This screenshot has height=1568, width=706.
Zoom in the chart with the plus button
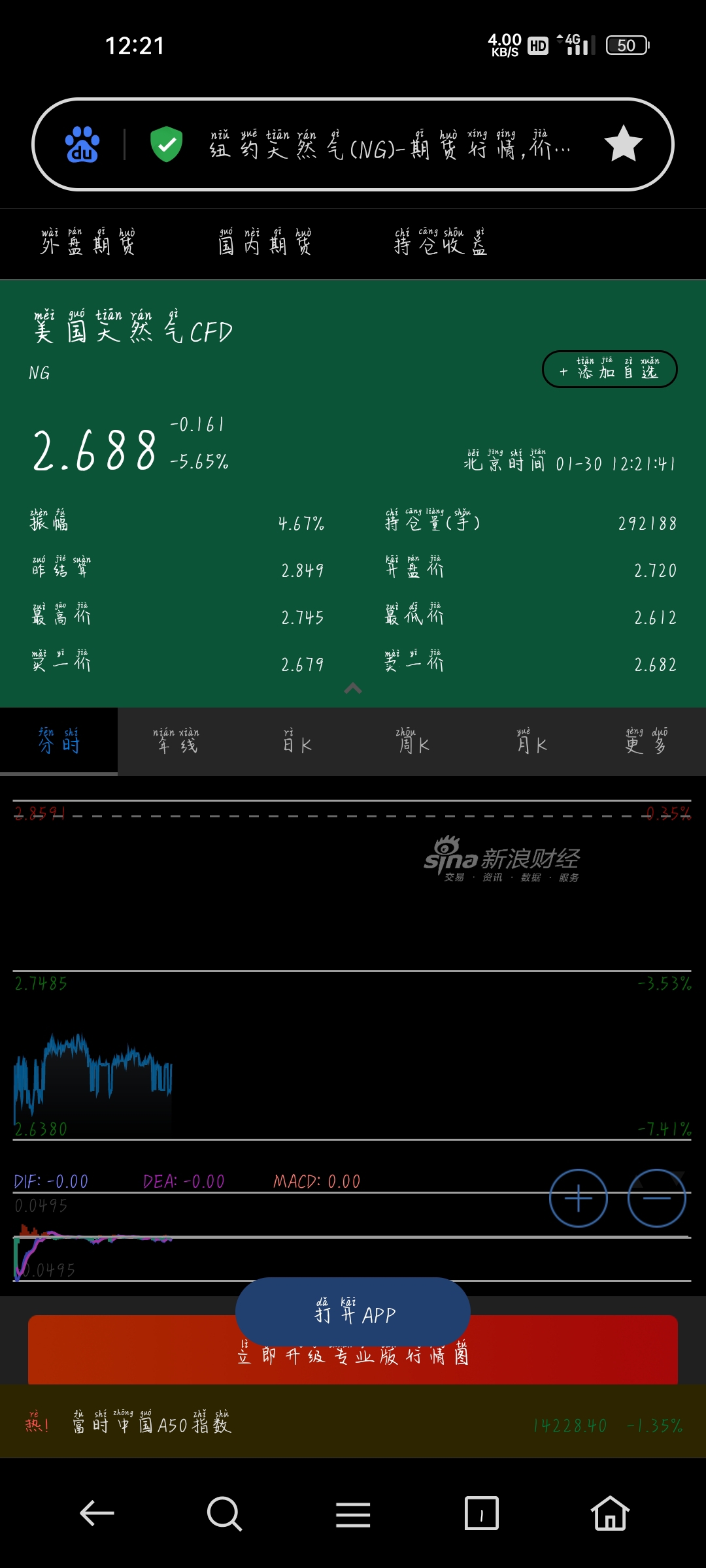click(x=579, y=1198)
